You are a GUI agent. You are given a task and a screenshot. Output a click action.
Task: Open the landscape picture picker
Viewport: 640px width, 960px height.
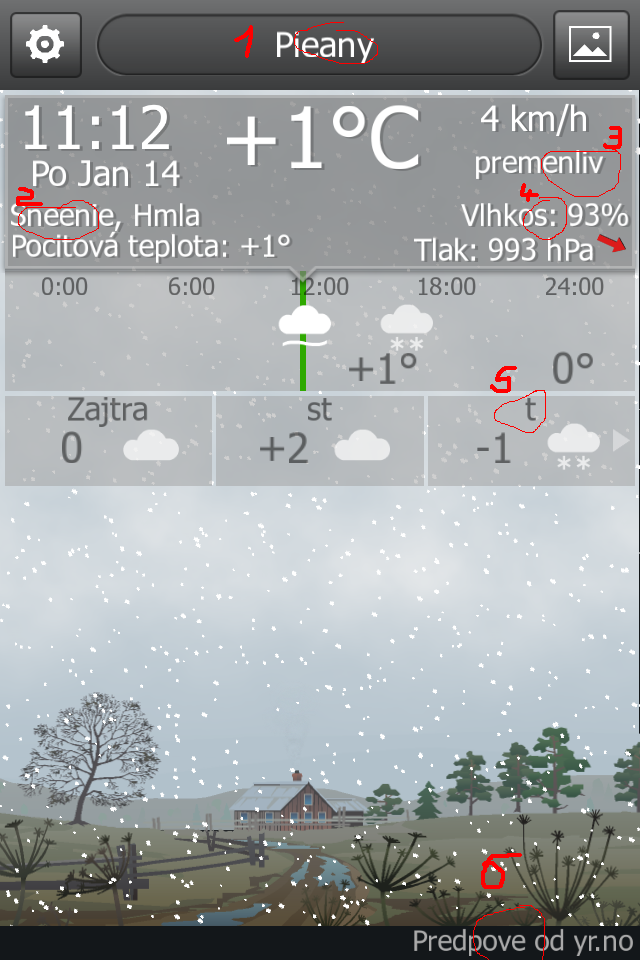click(590, 44)
